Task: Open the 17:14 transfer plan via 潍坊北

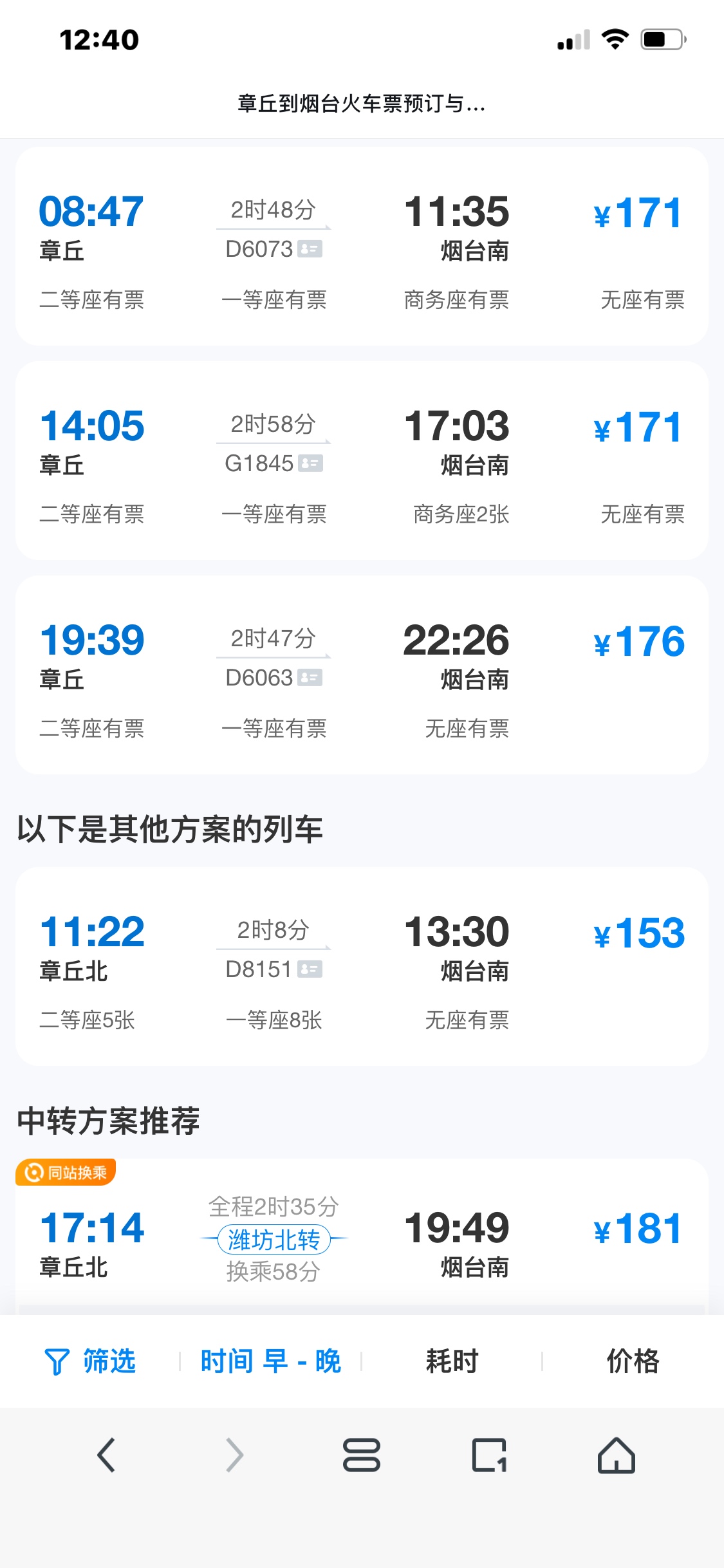Action: [x=362, y=1237]
